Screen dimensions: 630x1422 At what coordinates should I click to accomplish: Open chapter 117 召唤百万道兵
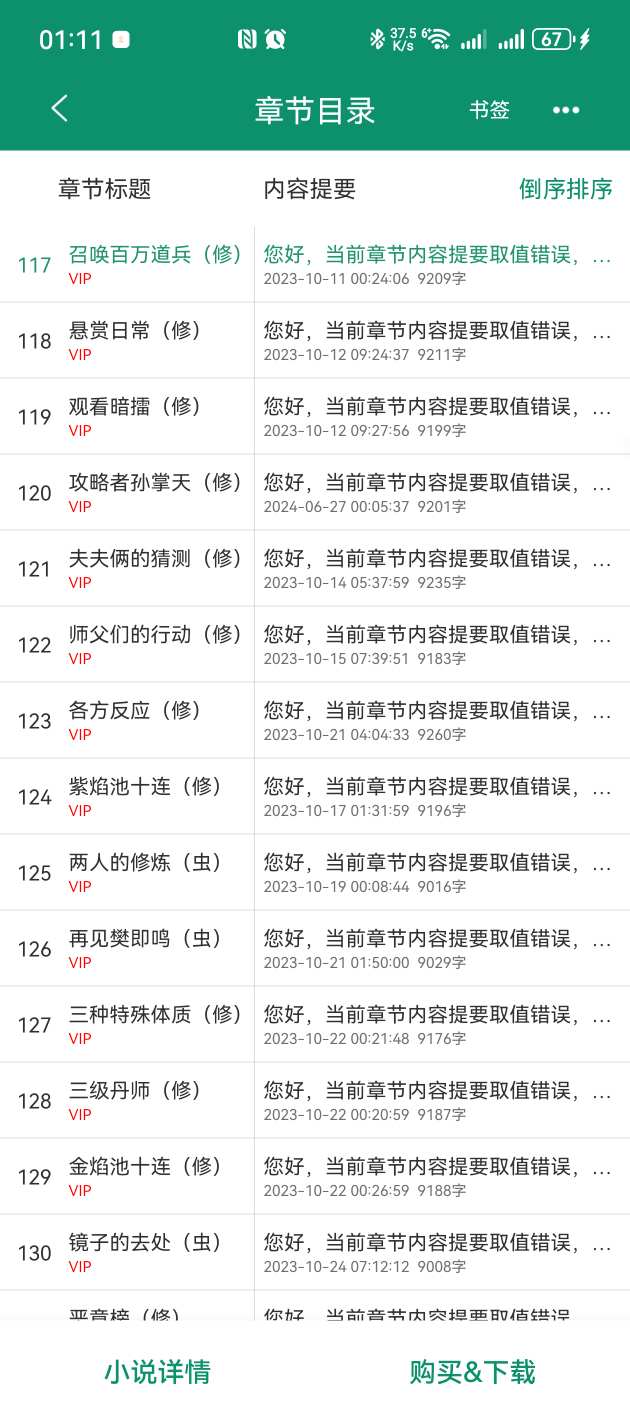click(x=315, y=265)
